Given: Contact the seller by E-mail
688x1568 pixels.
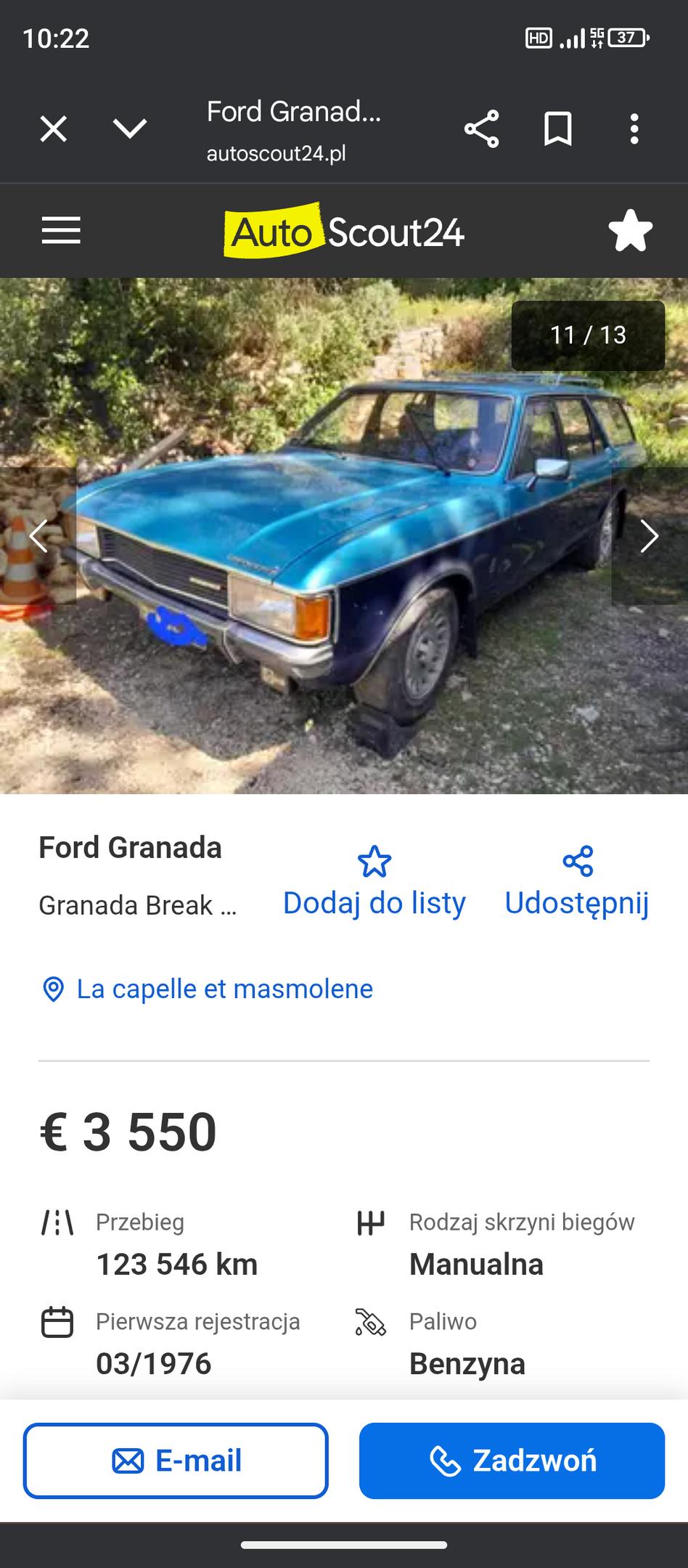Looking at the screenshot, I should coord(176,1461).
